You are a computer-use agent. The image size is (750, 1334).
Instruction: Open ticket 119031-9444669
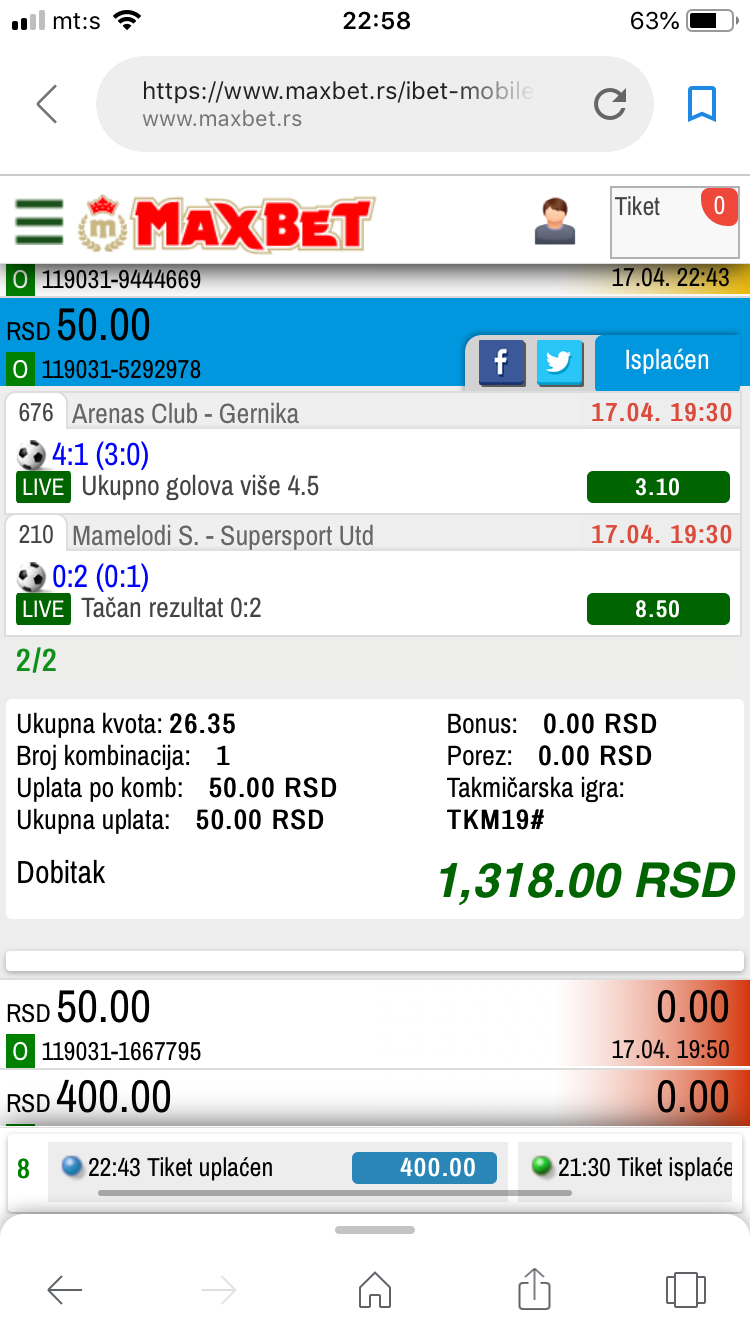click(x=375, y=279)
